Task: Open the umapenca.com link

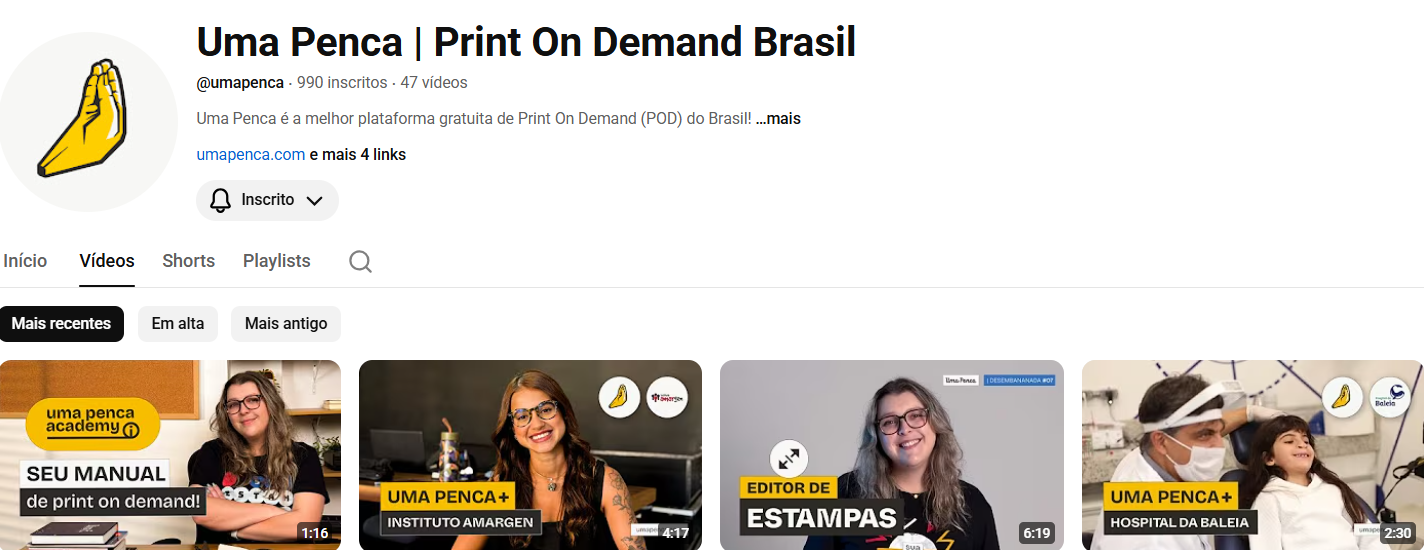Action: [251, 155]
